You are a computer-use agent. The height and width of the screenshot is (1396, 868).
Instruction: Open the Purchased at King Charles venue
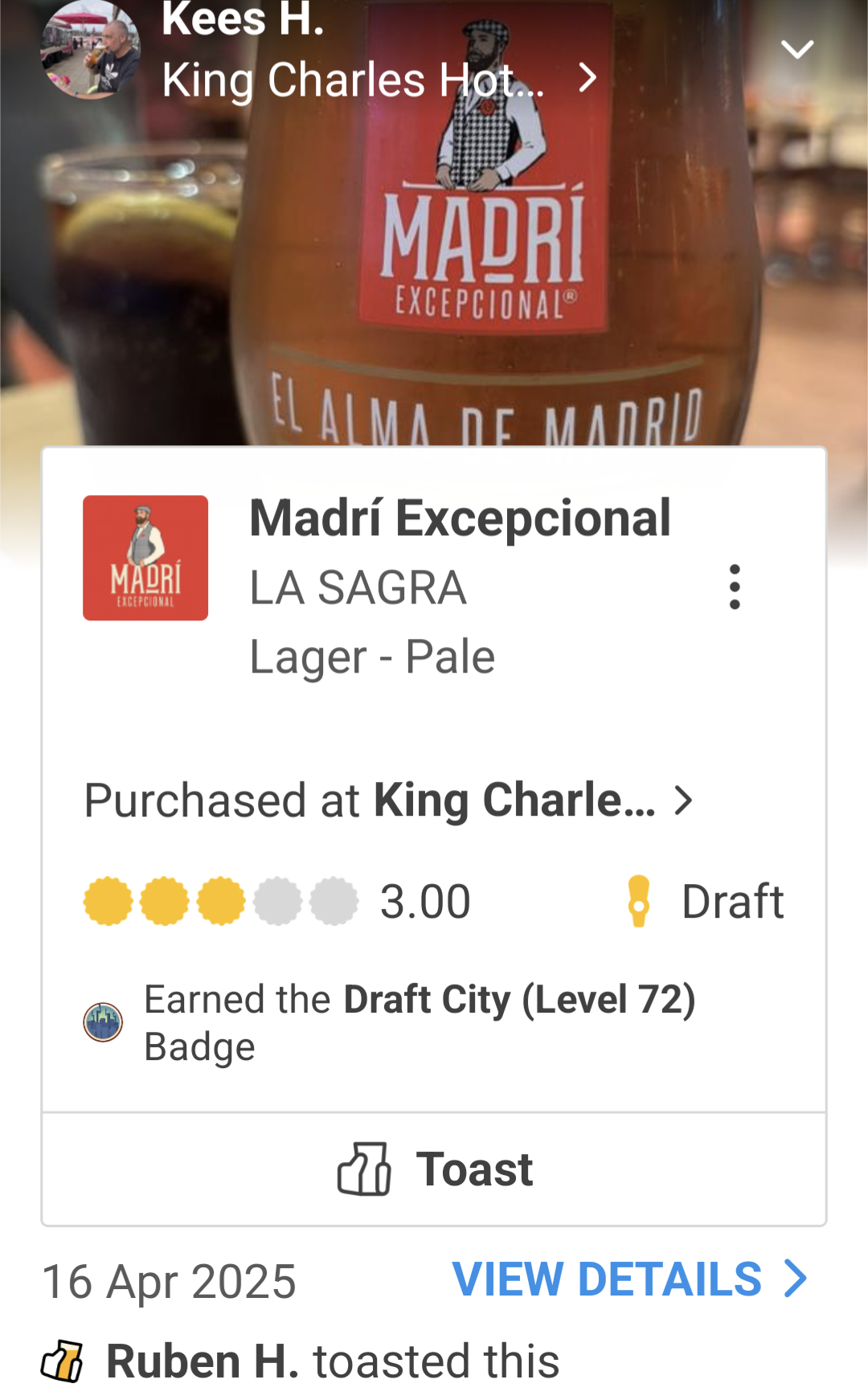click(x=389, y=800)
